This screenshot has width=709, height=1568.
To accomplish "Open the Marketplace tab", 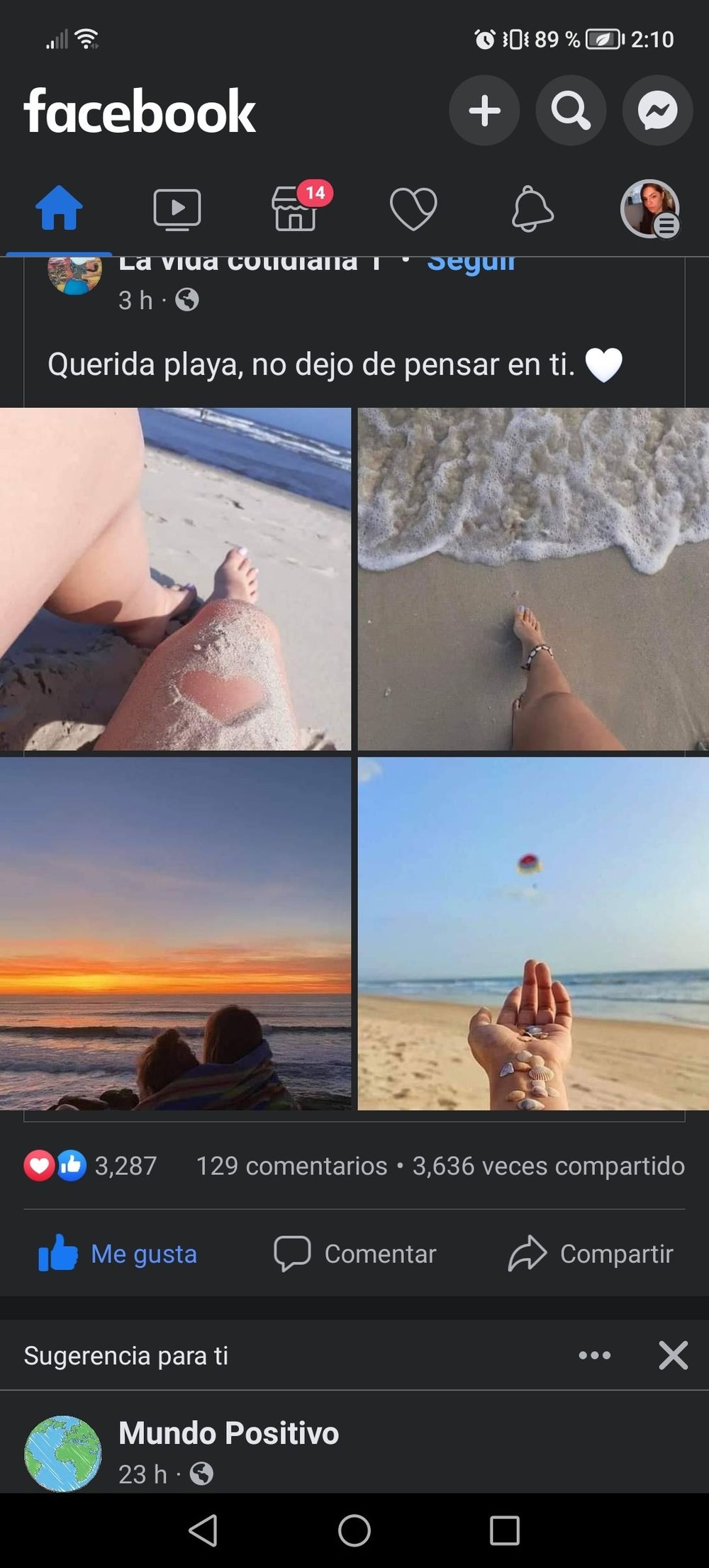I will (296, 208).
